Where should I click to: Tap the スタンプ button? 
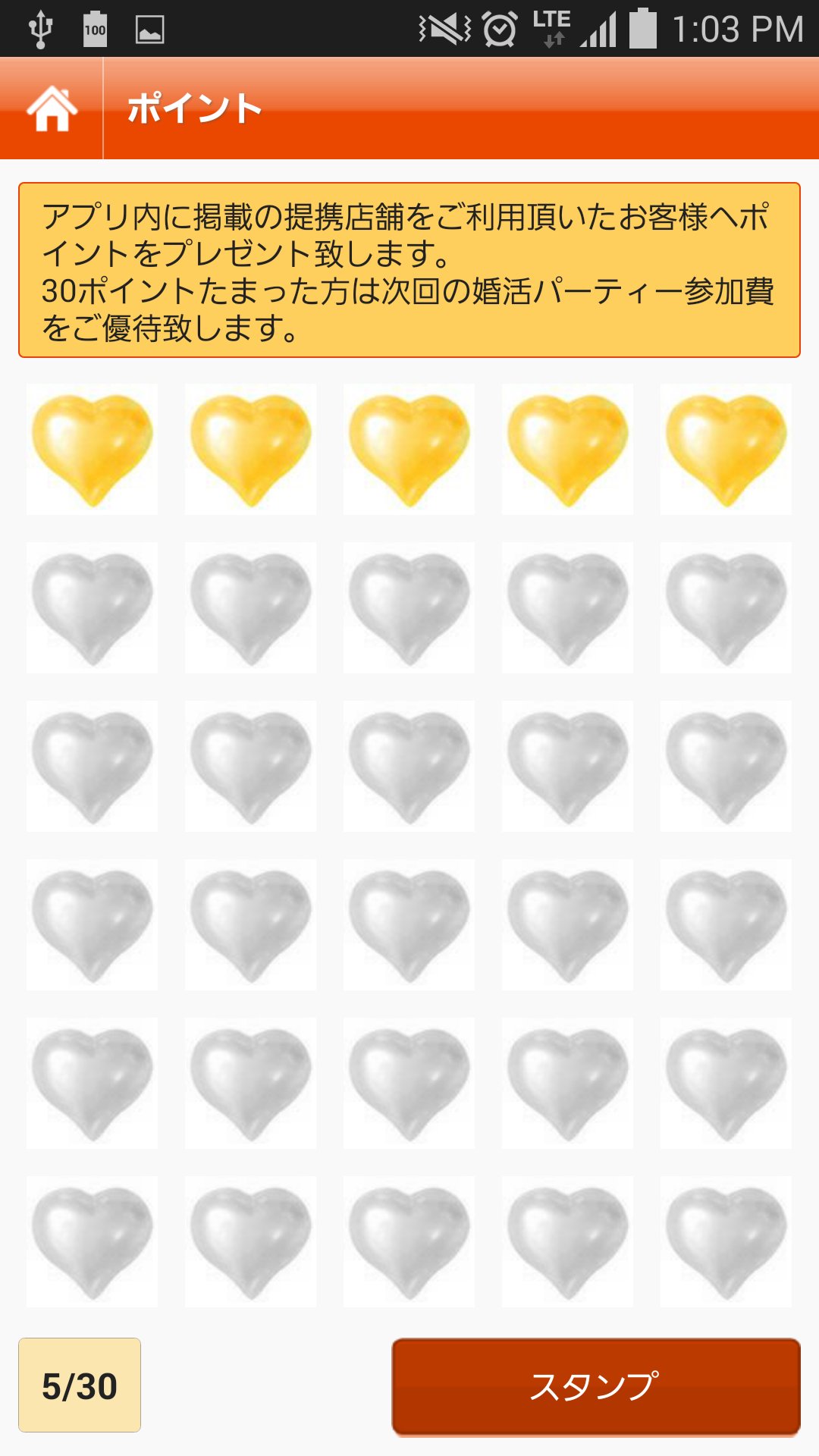pos(595,1386)
